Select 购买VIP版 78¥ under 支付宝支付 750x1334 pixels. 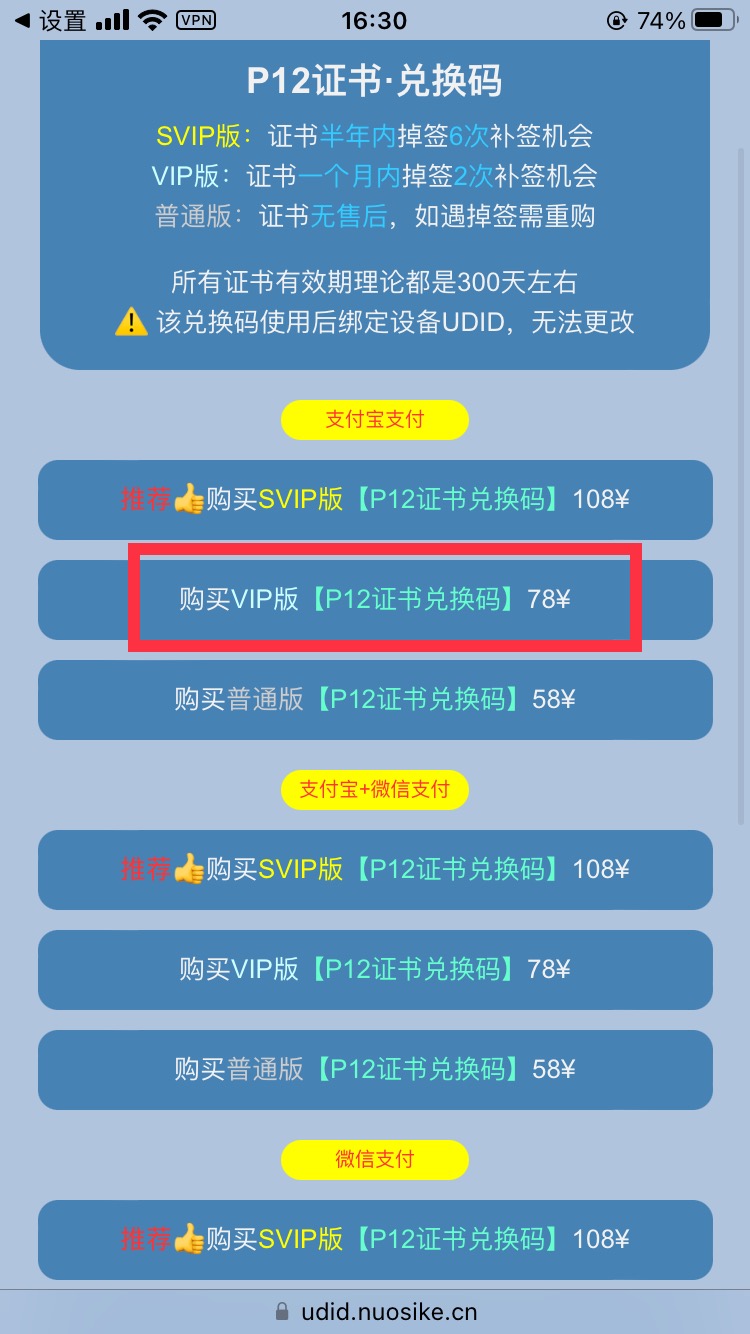point(375,600)
